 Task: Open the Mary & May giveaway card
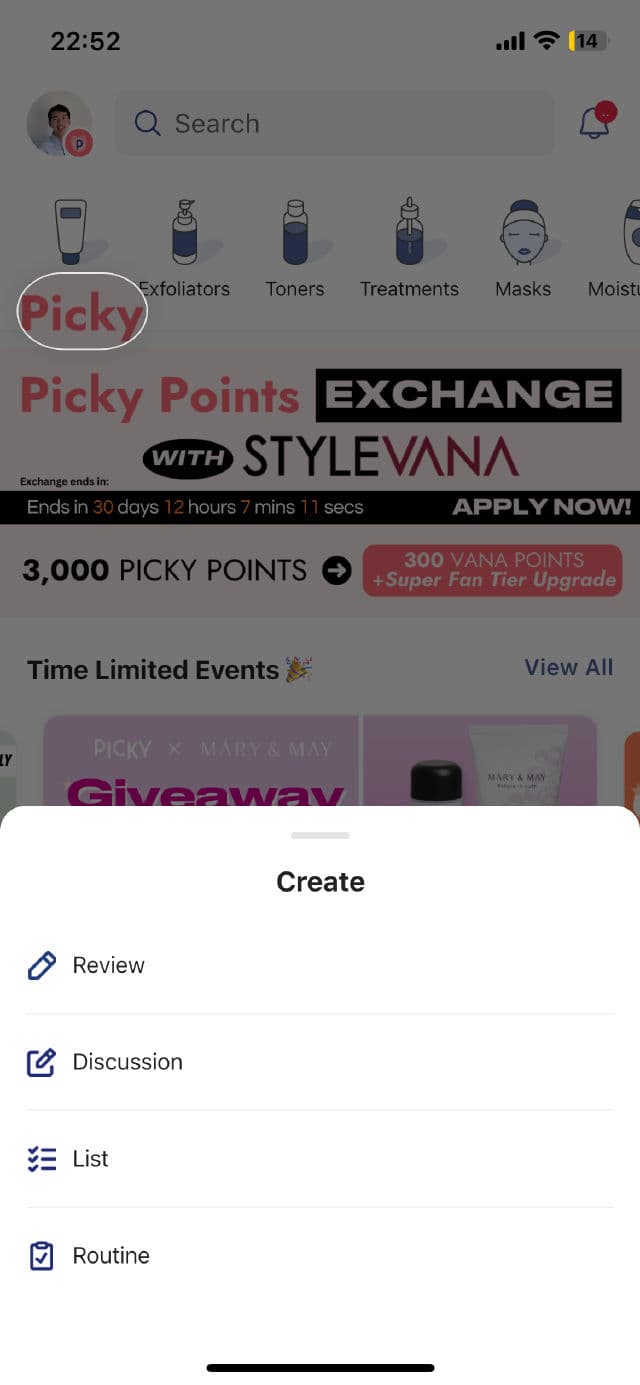(x=320, y=762)
